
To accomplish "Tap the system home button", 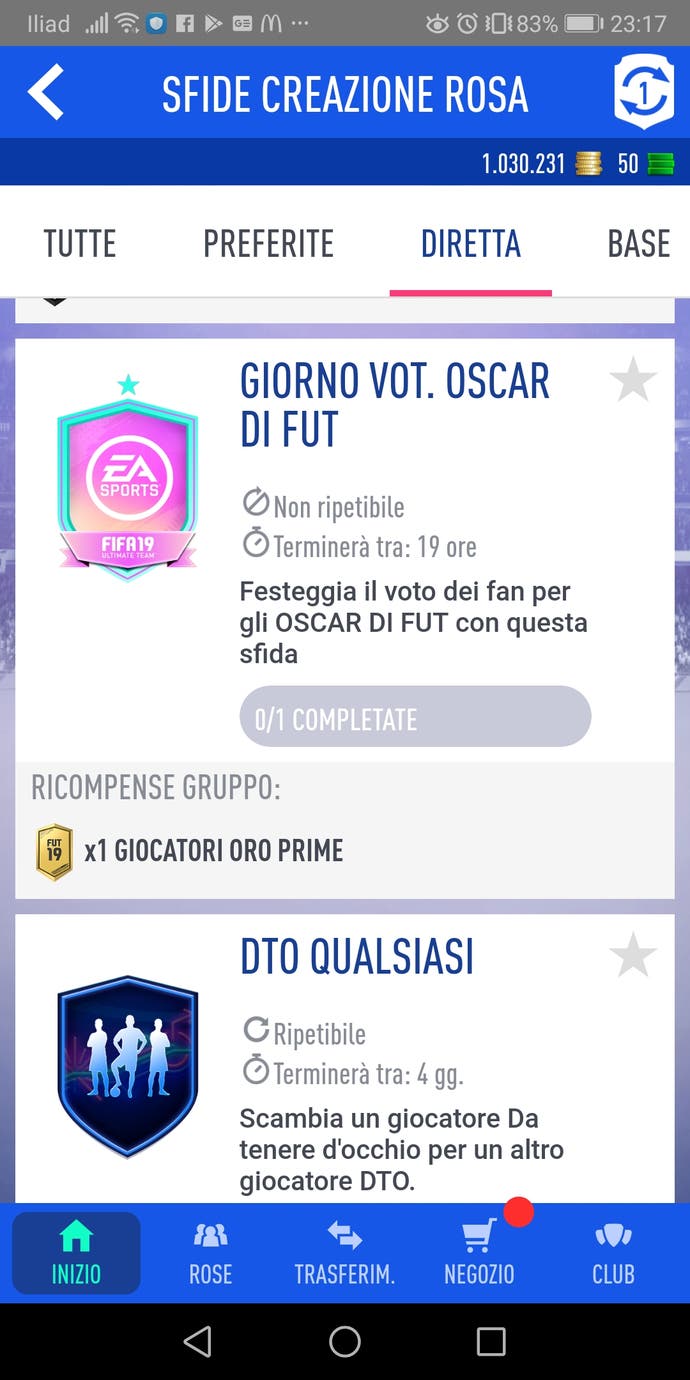I will pyautogui.click(x=345, y=1341).
